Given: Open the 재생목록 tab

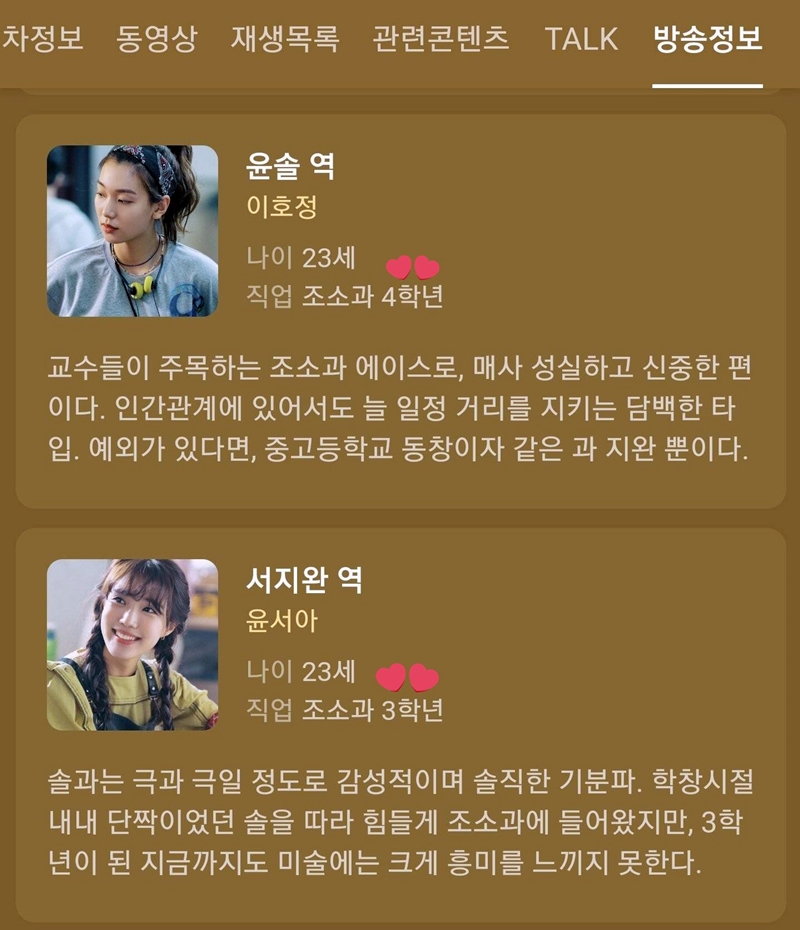Looking at the screenshot, I should tap(285, 39).
